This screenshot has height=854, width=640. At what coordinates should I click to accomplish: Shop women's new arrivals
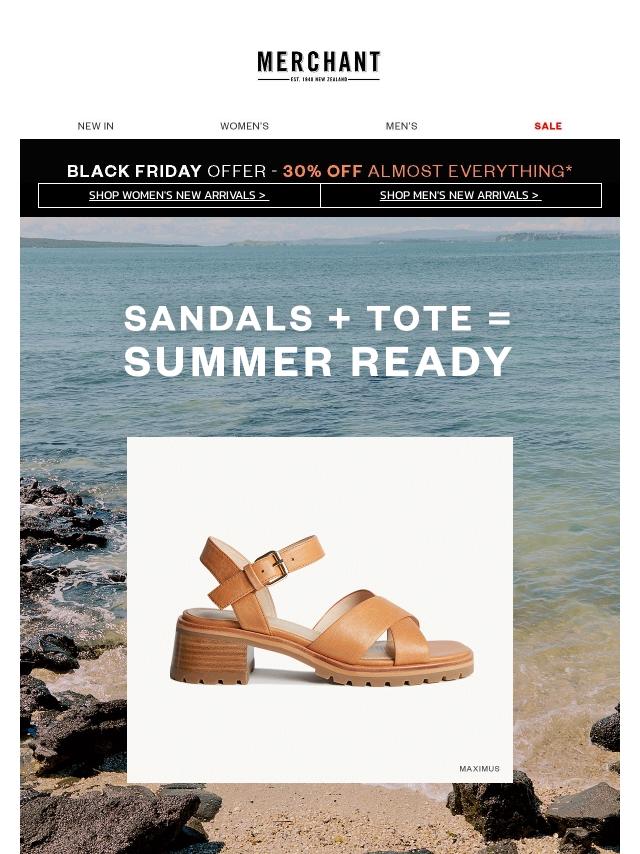pyautogui.click(x=178, y=196)
